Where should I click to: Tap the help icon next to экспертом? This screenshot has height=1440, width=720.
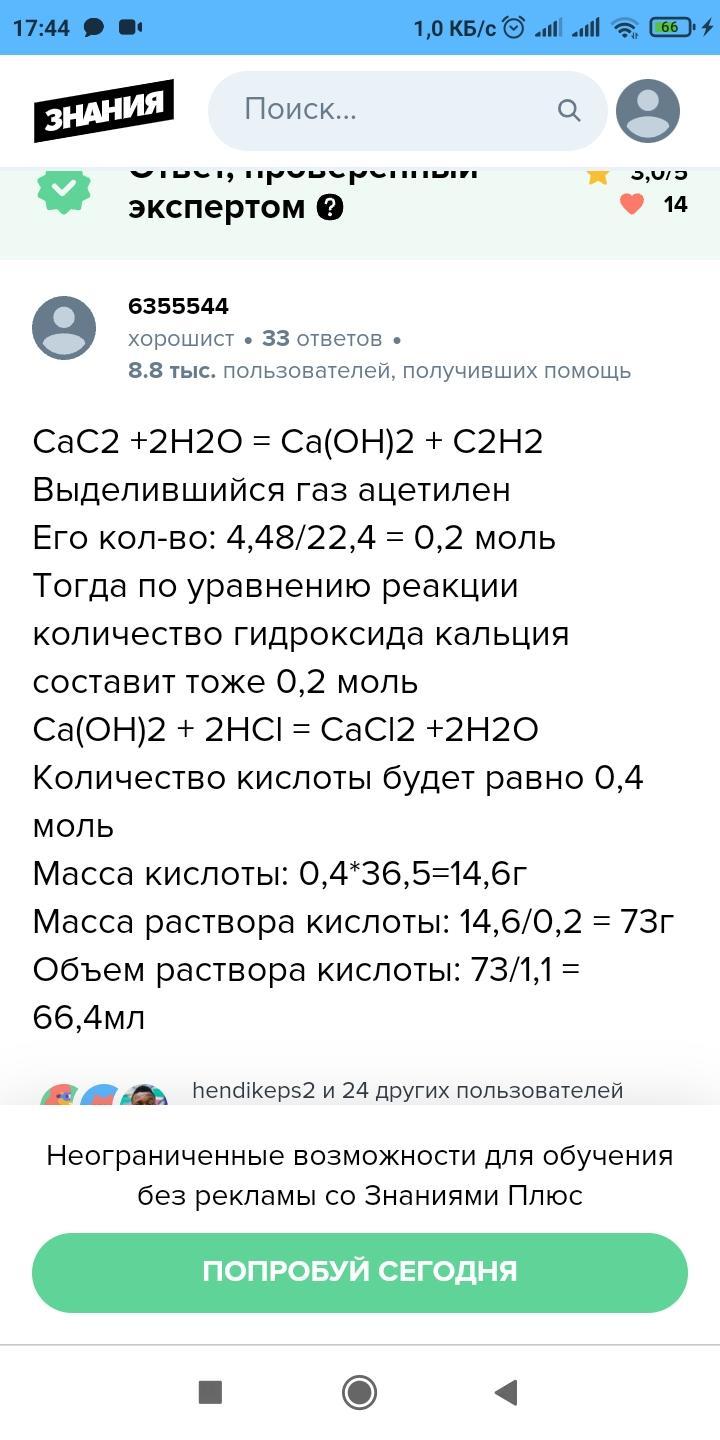point(330,208)
